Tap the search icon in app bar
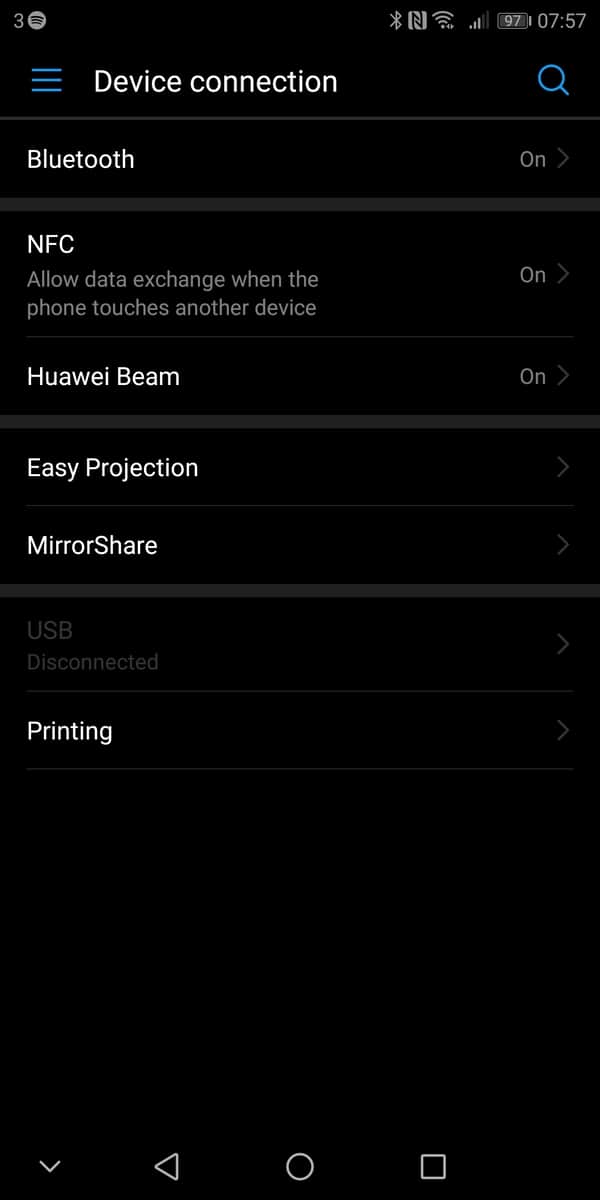This screenshot has width=600, height=1200. pos(553,81)
